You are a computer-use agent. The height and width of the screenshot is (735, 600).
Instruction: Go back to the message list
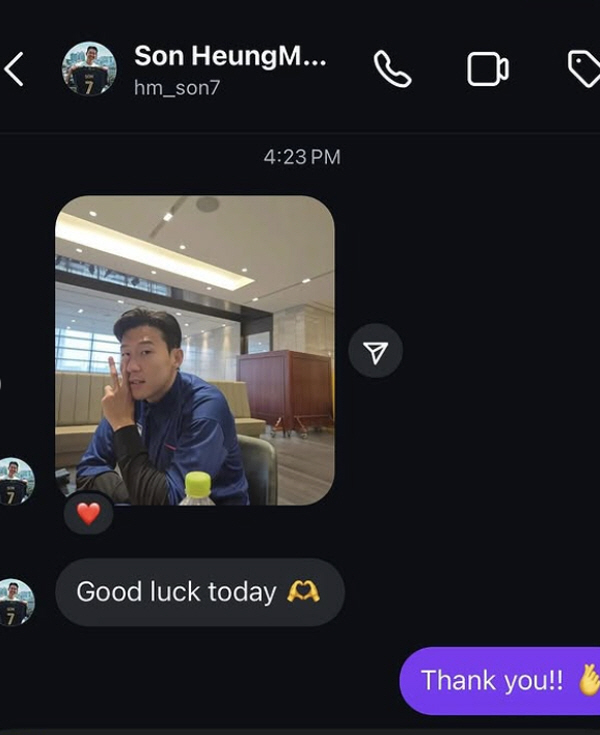tap(14, 69)
